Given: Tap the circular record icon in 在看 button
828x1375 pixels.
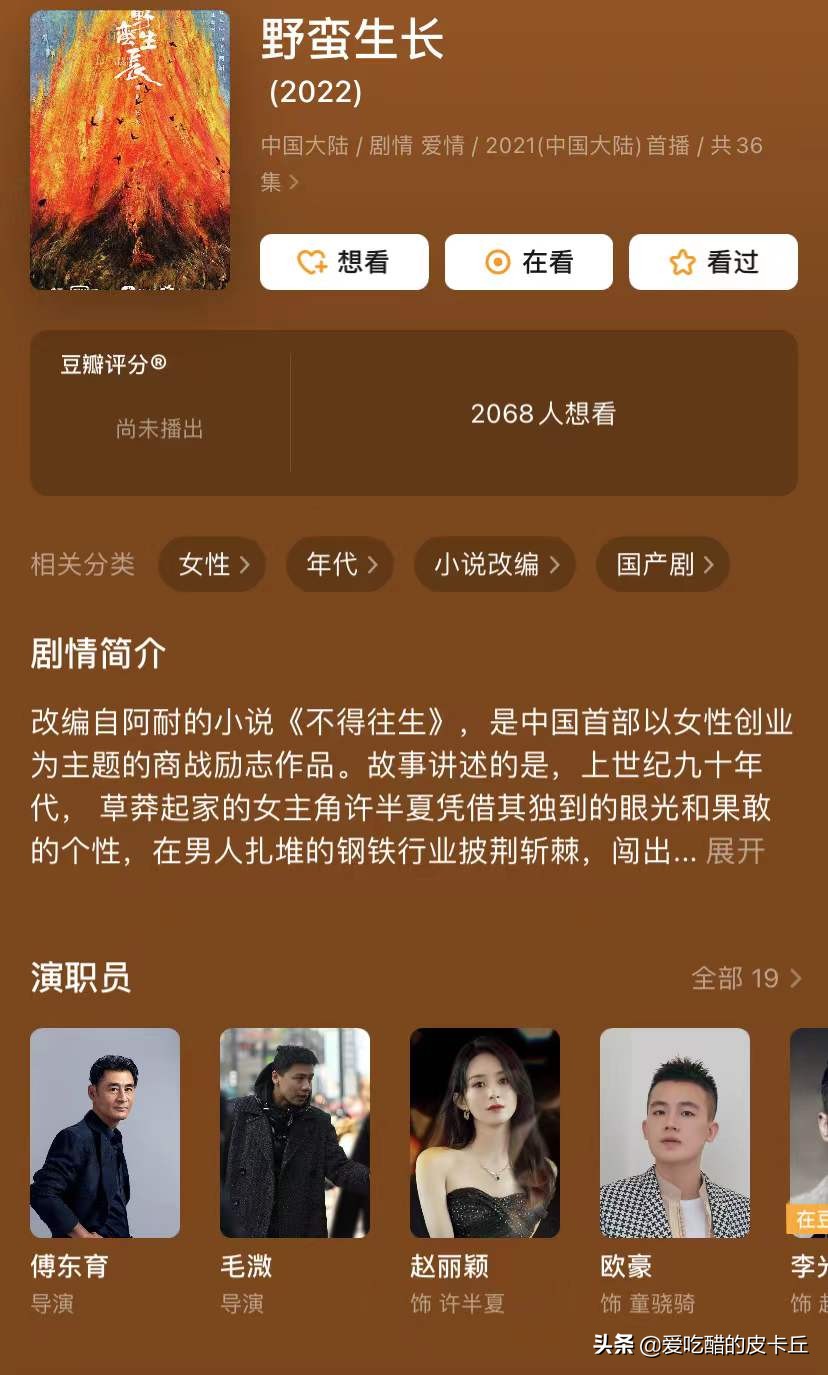Looking at the screenshot, I should coord(495,262).
